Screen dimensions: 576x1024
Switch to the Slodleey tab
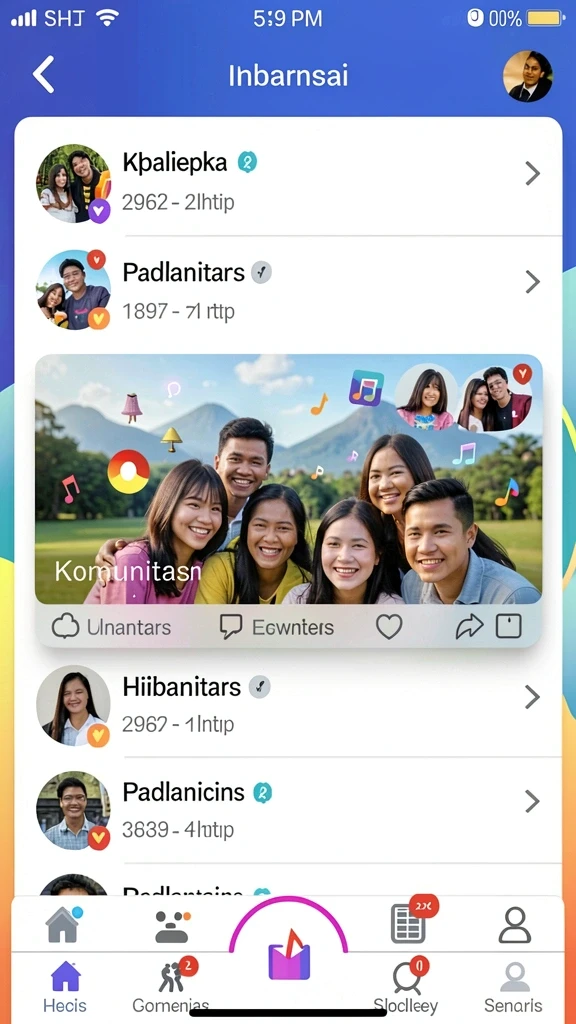coord(406,986)
